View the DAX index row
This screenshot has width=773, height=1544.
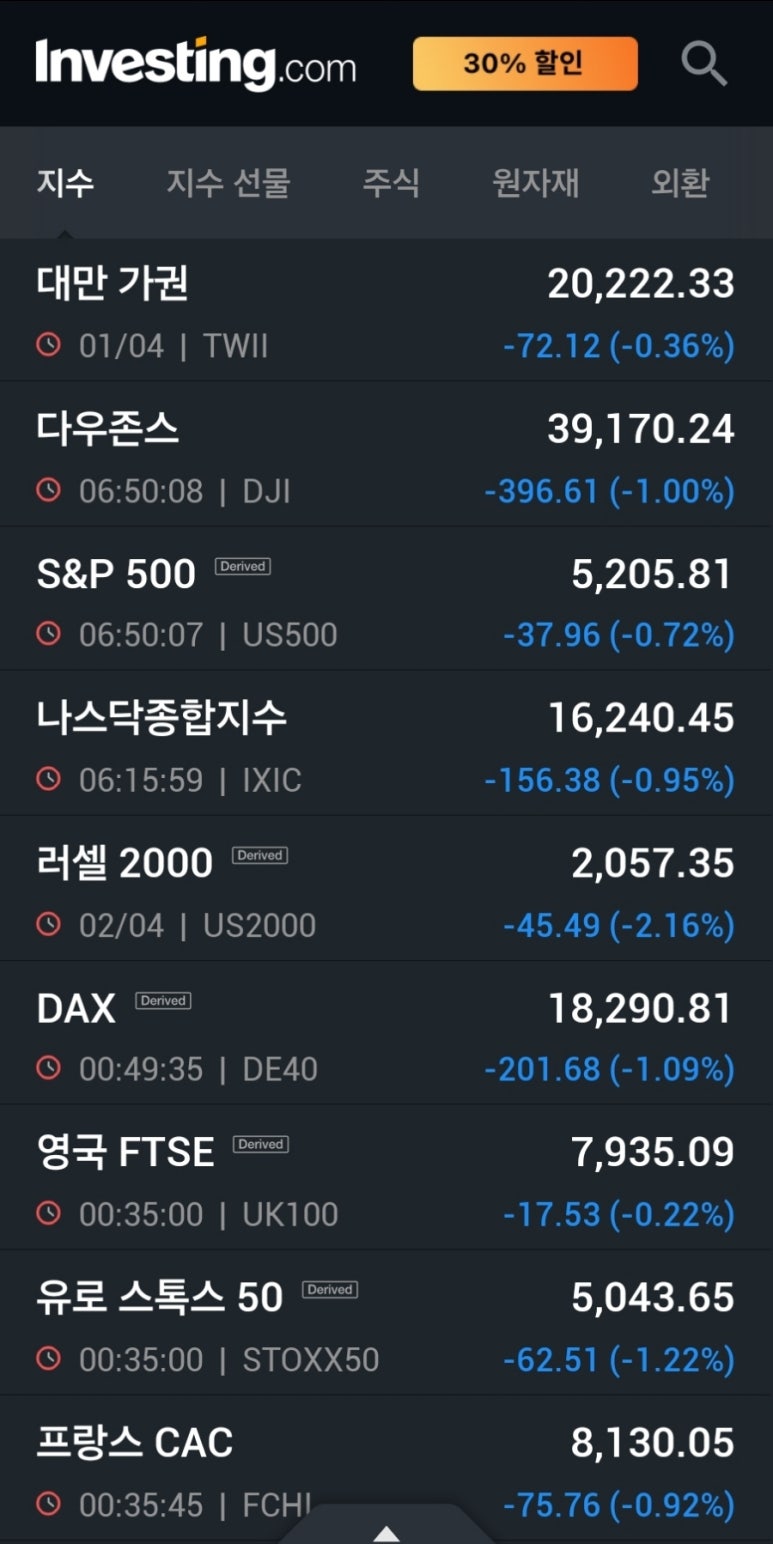point(386,1033)
